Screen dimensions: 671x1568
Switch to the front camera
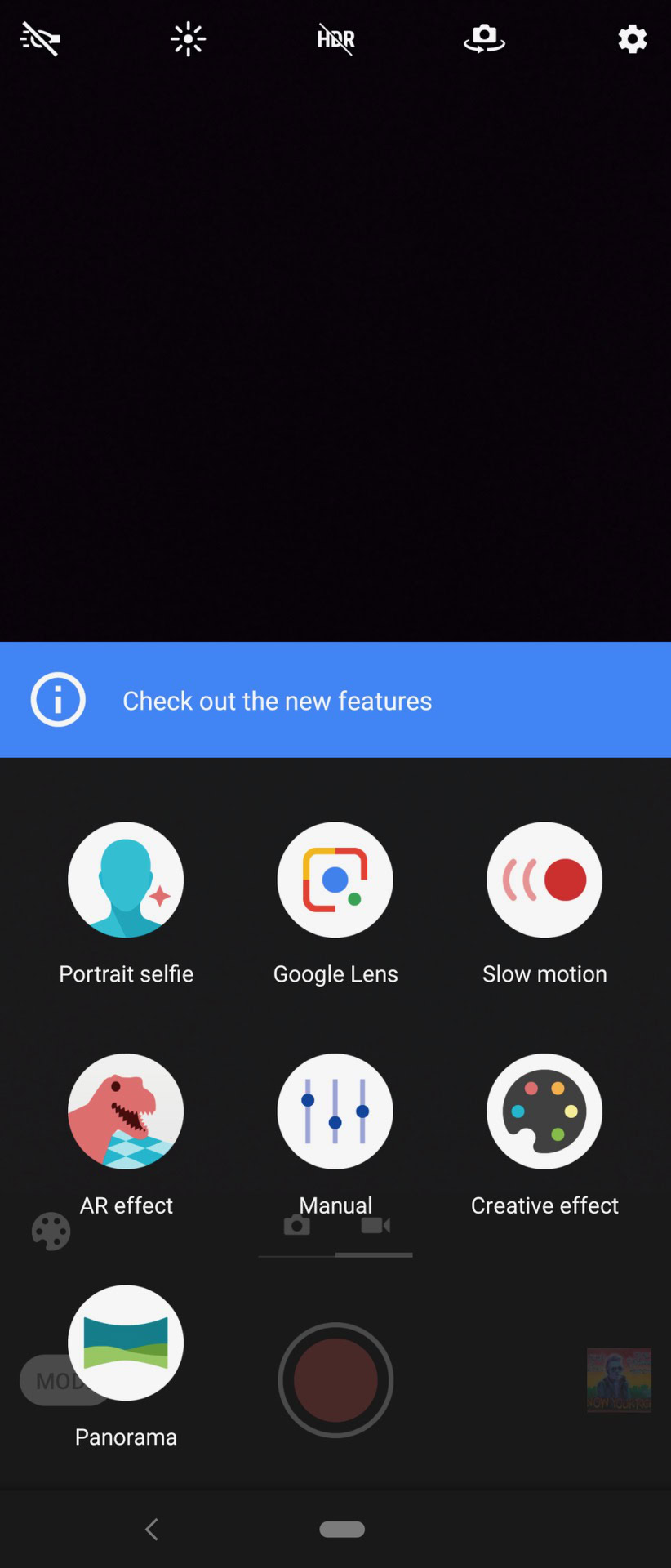tap(484, 38)
